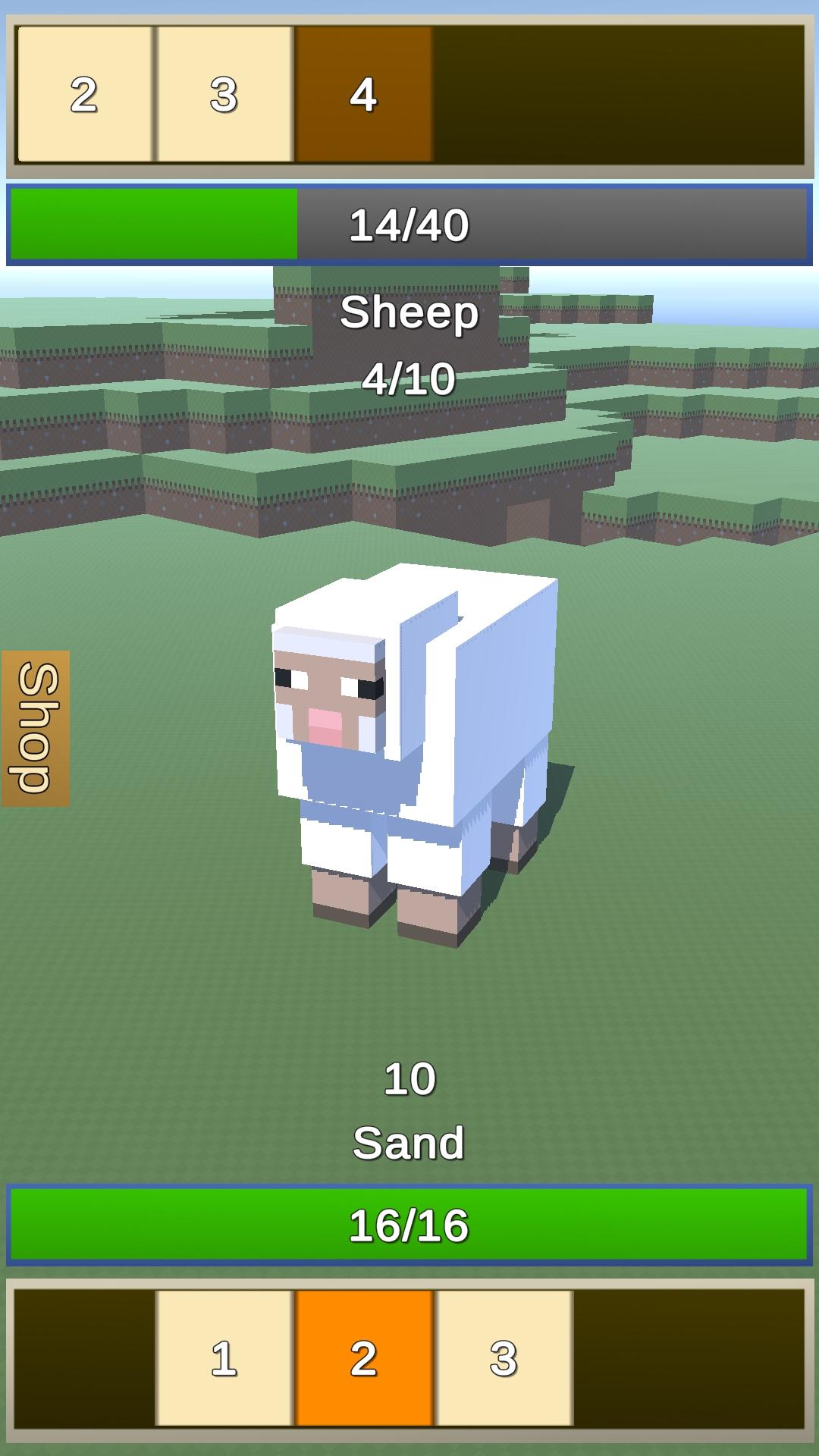
Task: Choose tile 1 in the bottom bar
Action: coord(224,1358)
